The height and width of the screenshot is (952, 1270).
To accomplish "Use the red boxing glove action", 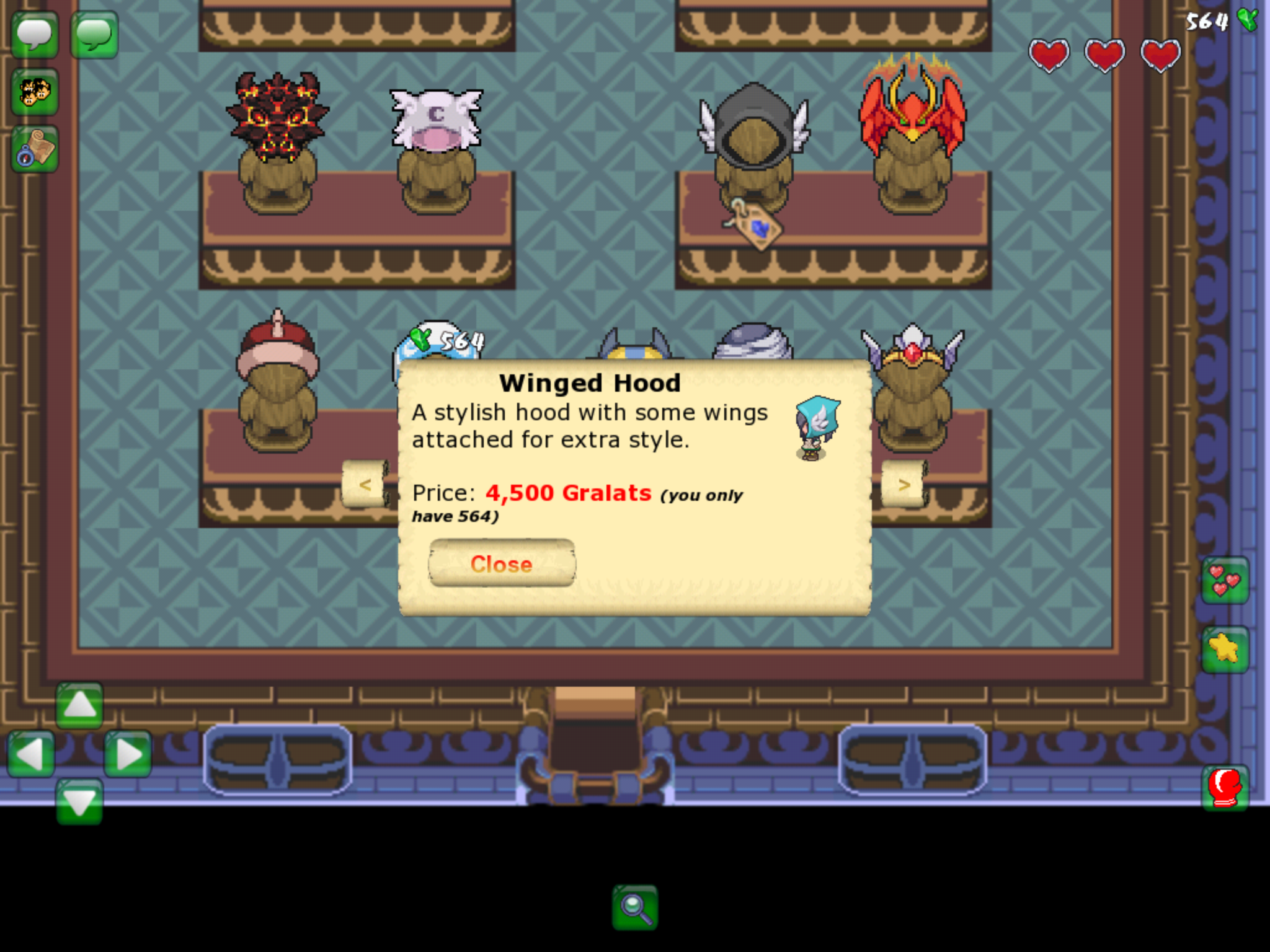I will (1225, 788).
